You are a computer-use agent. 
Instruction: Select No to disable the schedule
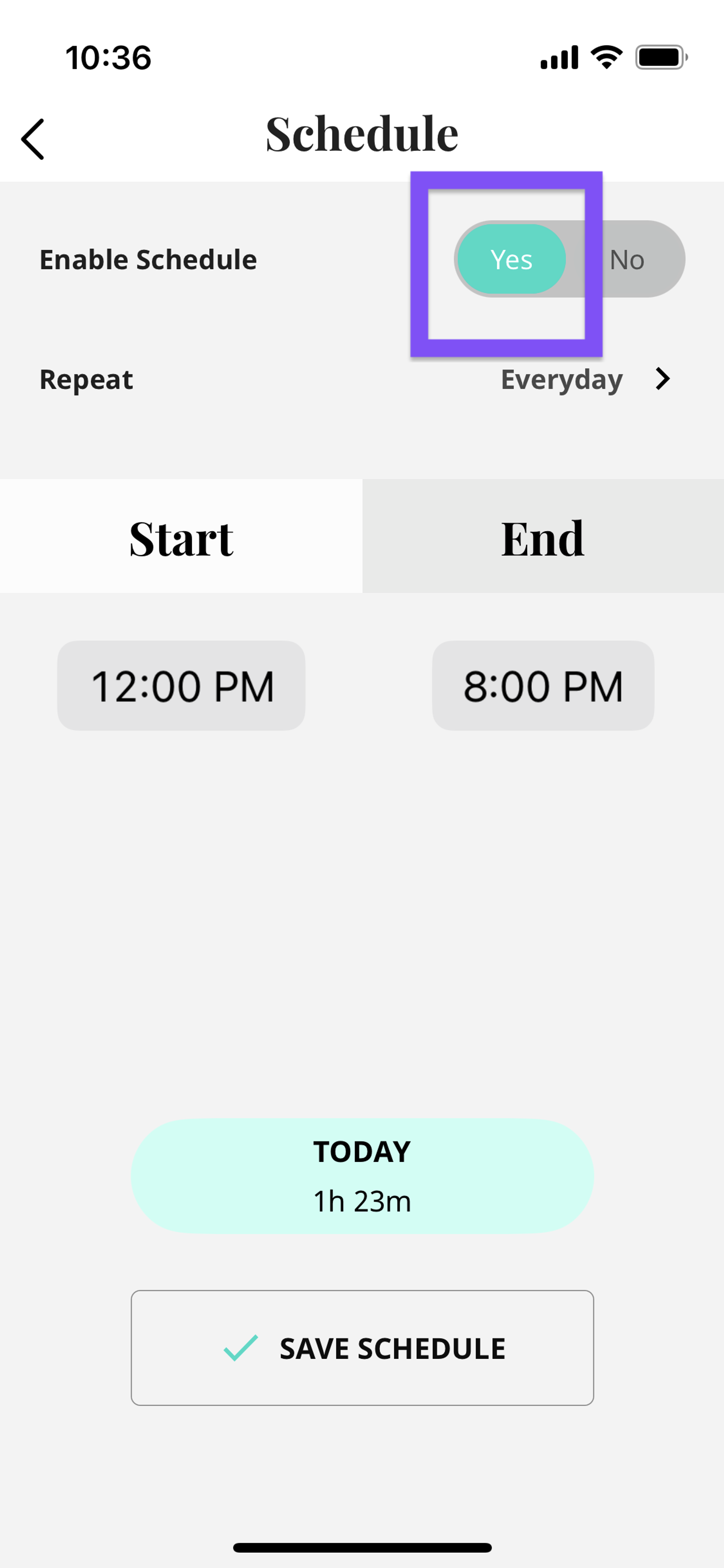point(627,259)
